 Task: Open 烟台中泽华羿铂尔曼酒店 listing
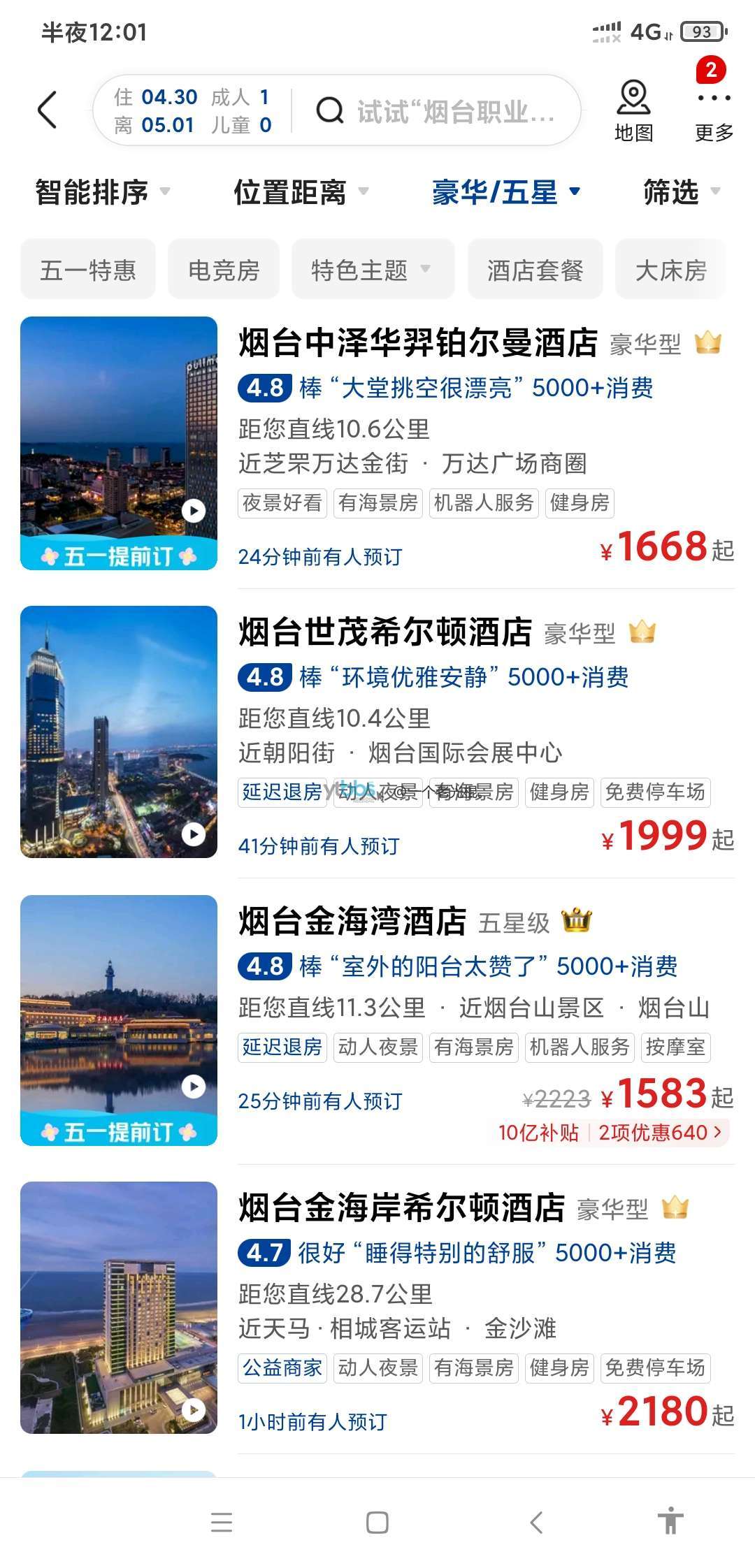click(x=418, y=343)
